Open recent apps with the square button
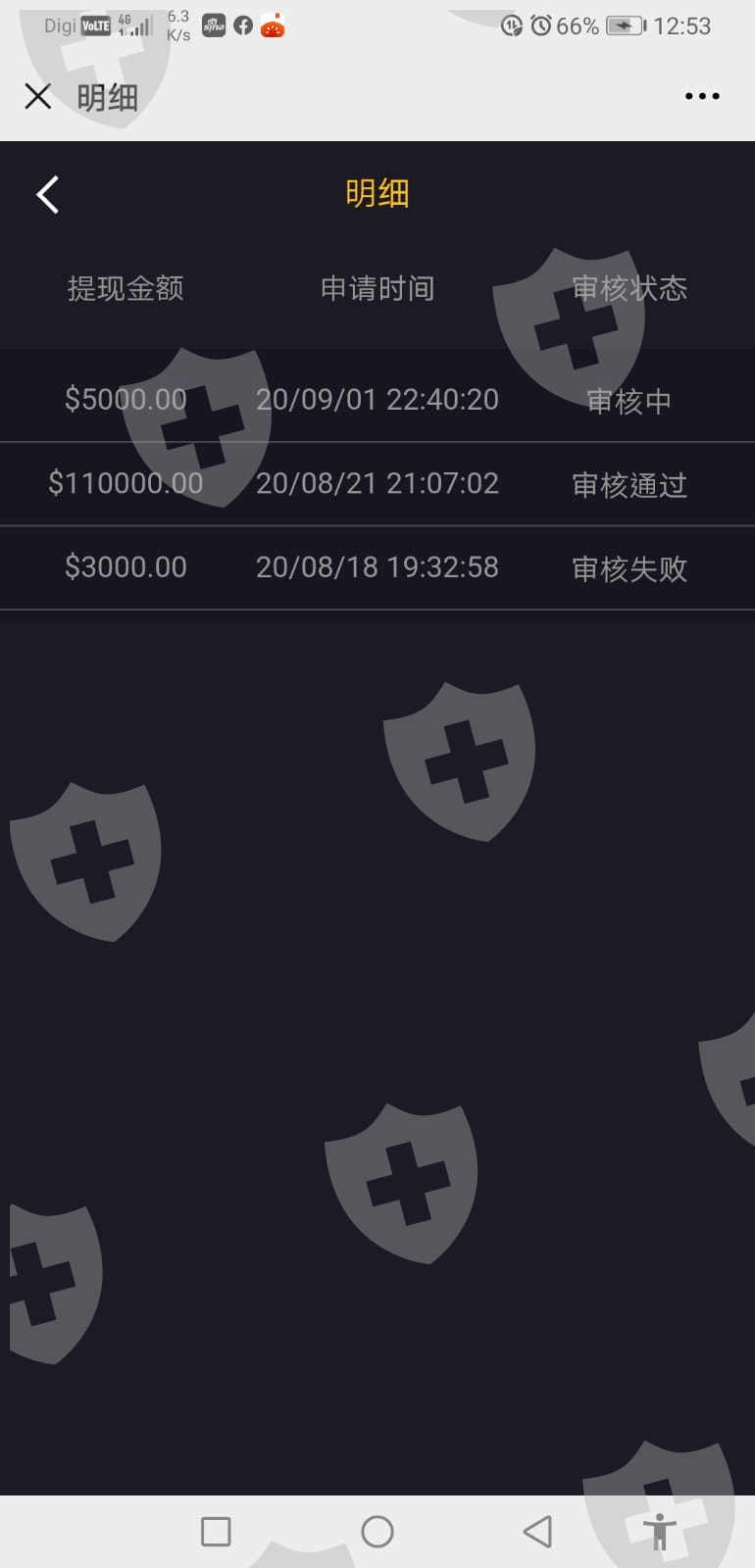This screenshot has height=1568, width=755. (x=216, y=1531)
